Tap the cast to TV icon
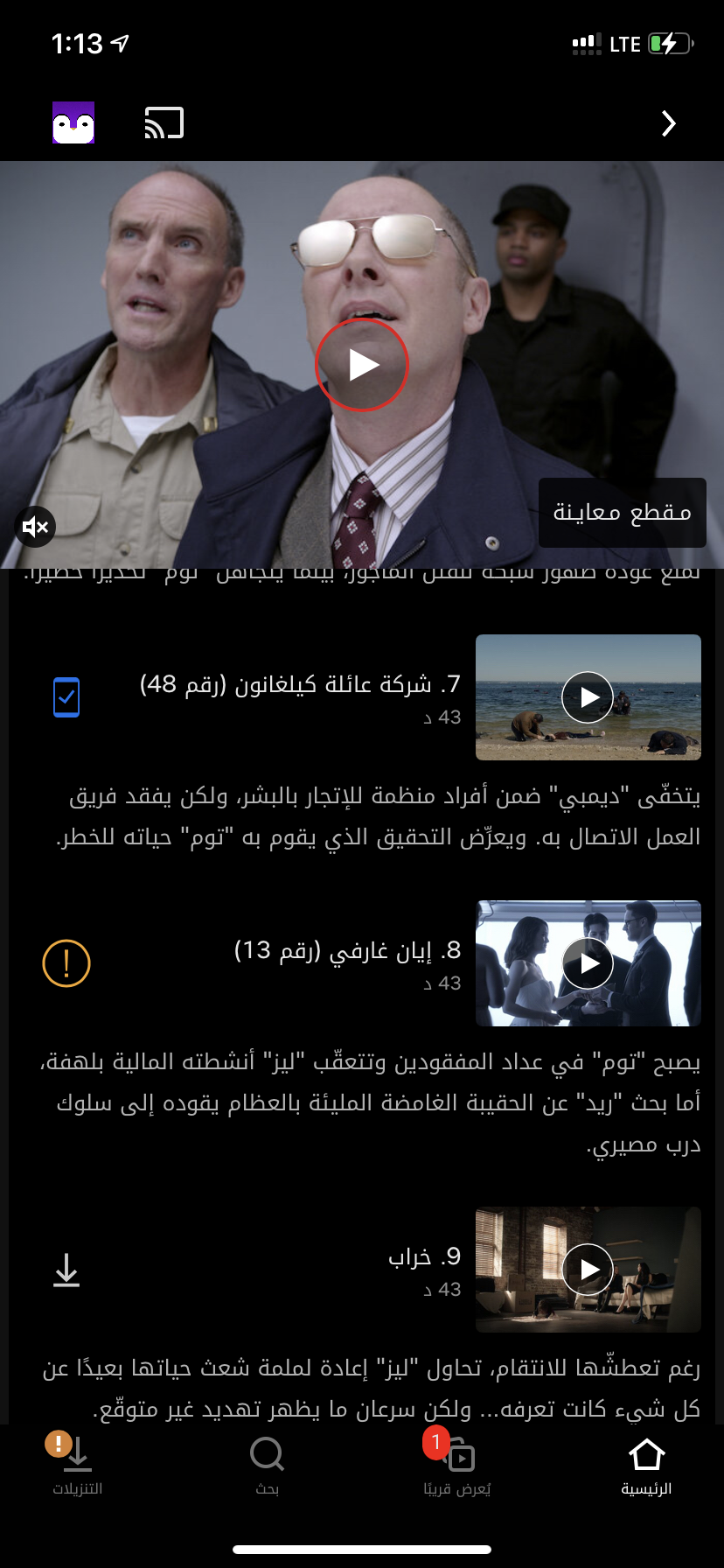 tap(164, 123)
